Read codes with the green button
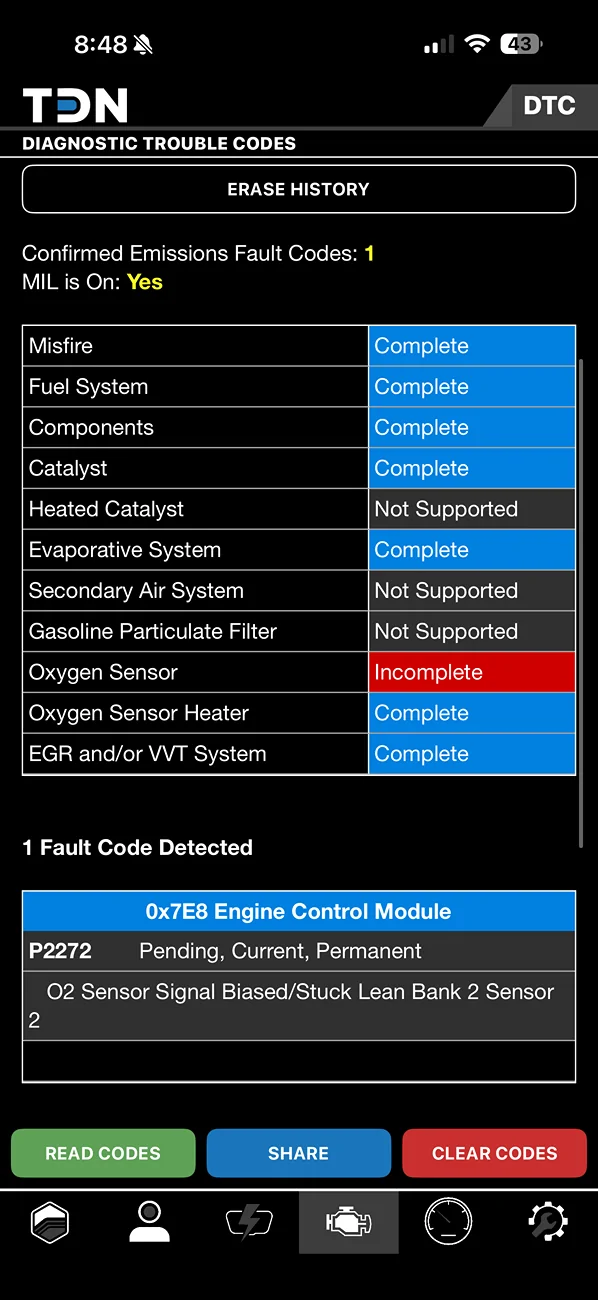The height and width of the screenshot is (1300, 598). [103, 1153]
